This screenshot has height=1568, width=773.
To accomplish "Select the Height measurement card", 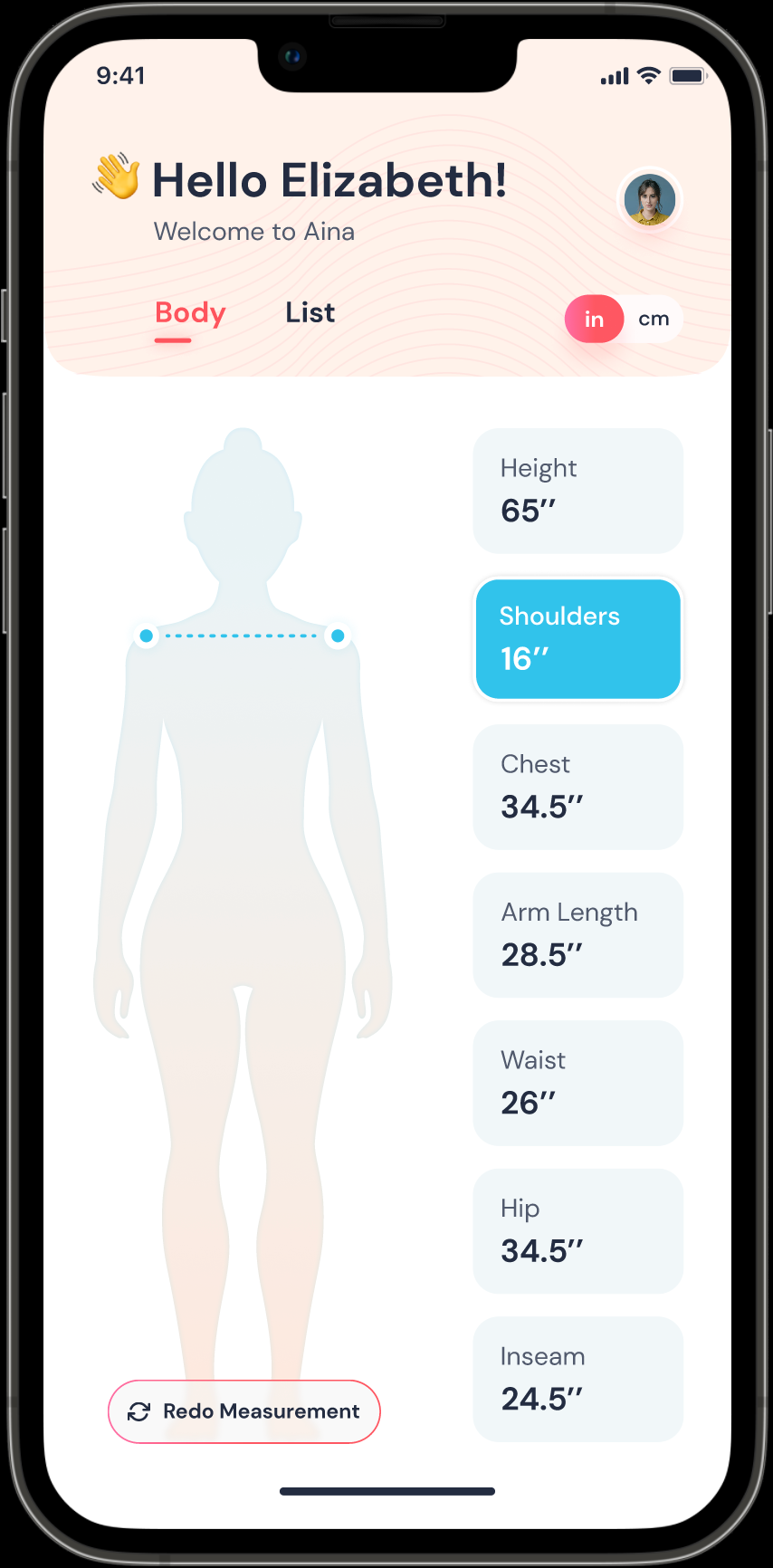I will pyautogui.click(x=578, y=491).
